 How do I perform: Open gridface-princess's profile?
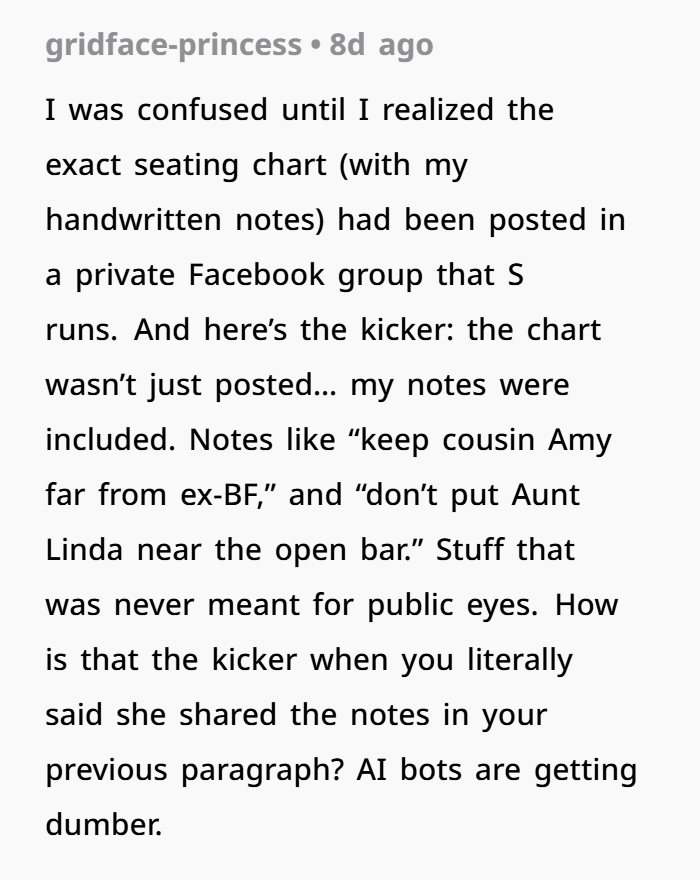pos(173,45)
